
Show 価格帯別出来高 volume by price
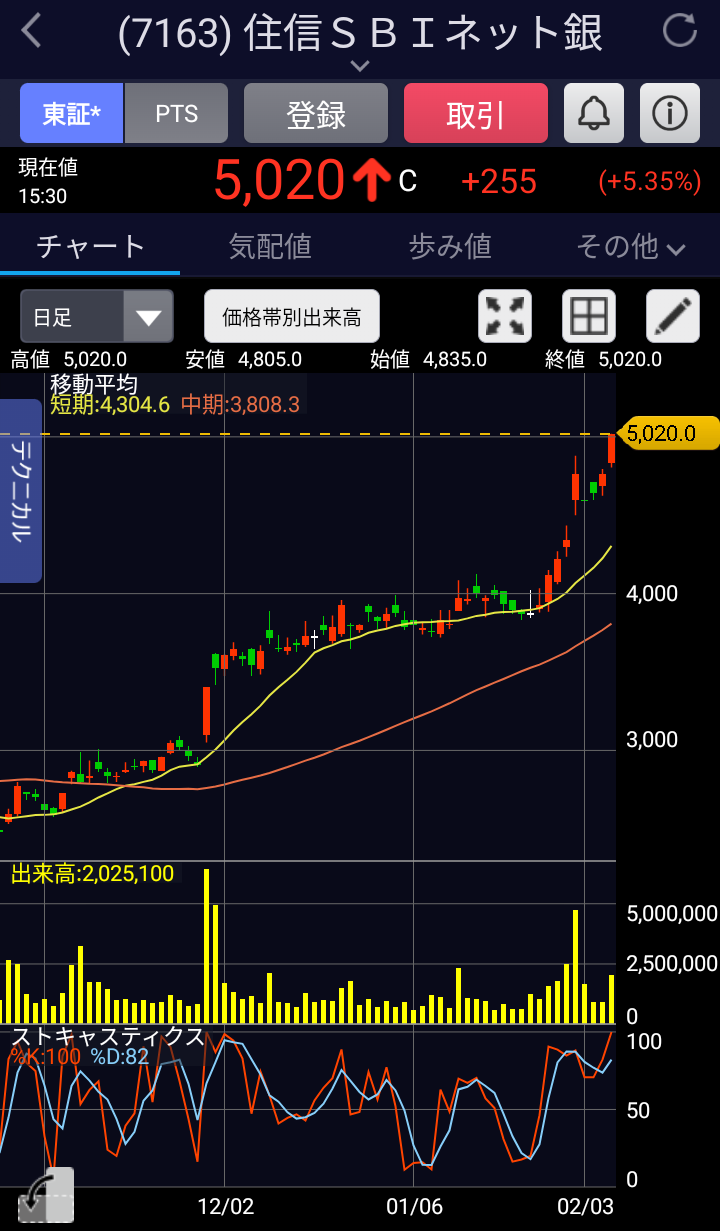coord(292,318)
